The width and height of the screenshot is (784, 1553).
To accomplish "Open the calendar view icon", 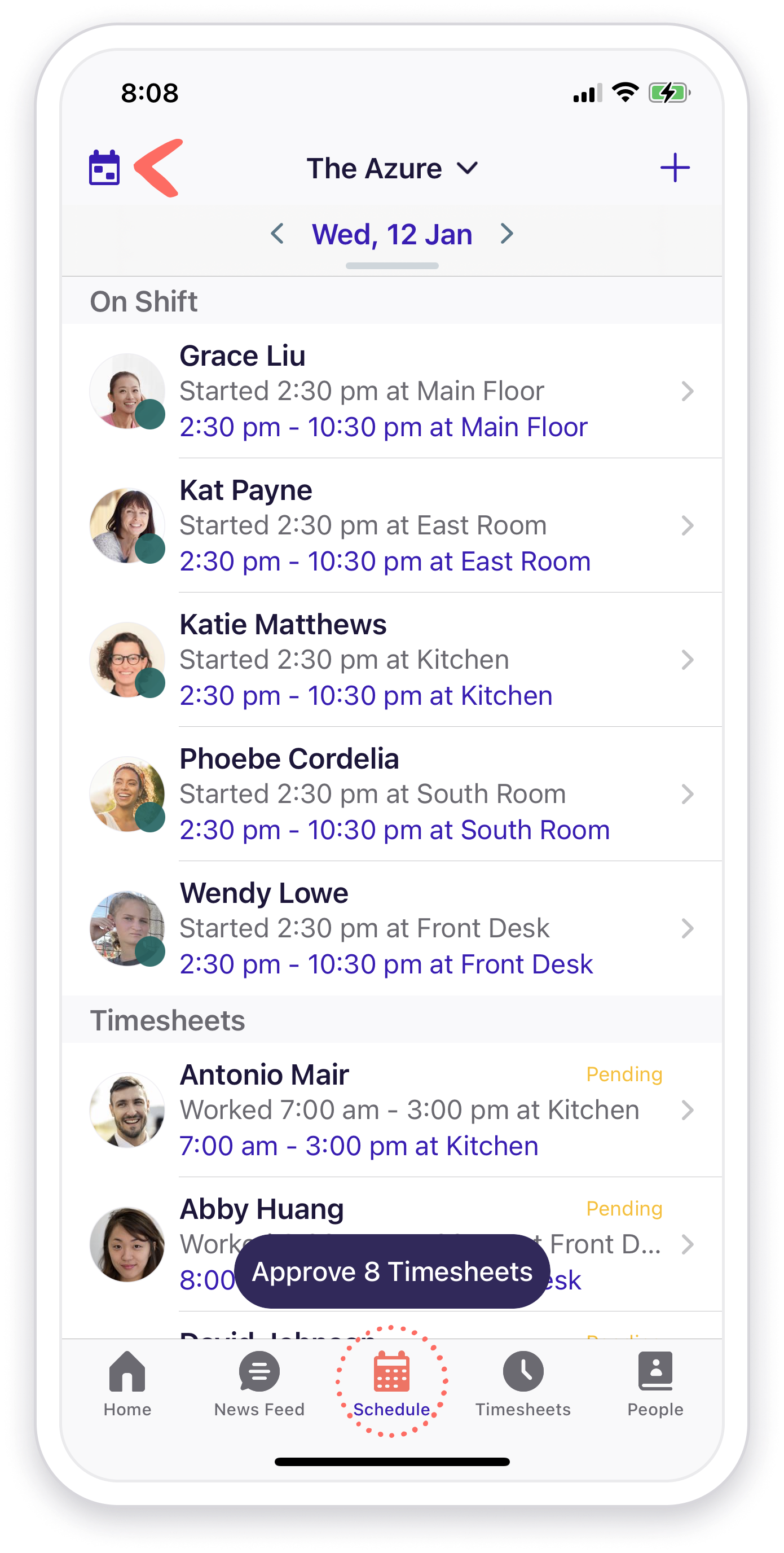I will coord(104,167).
